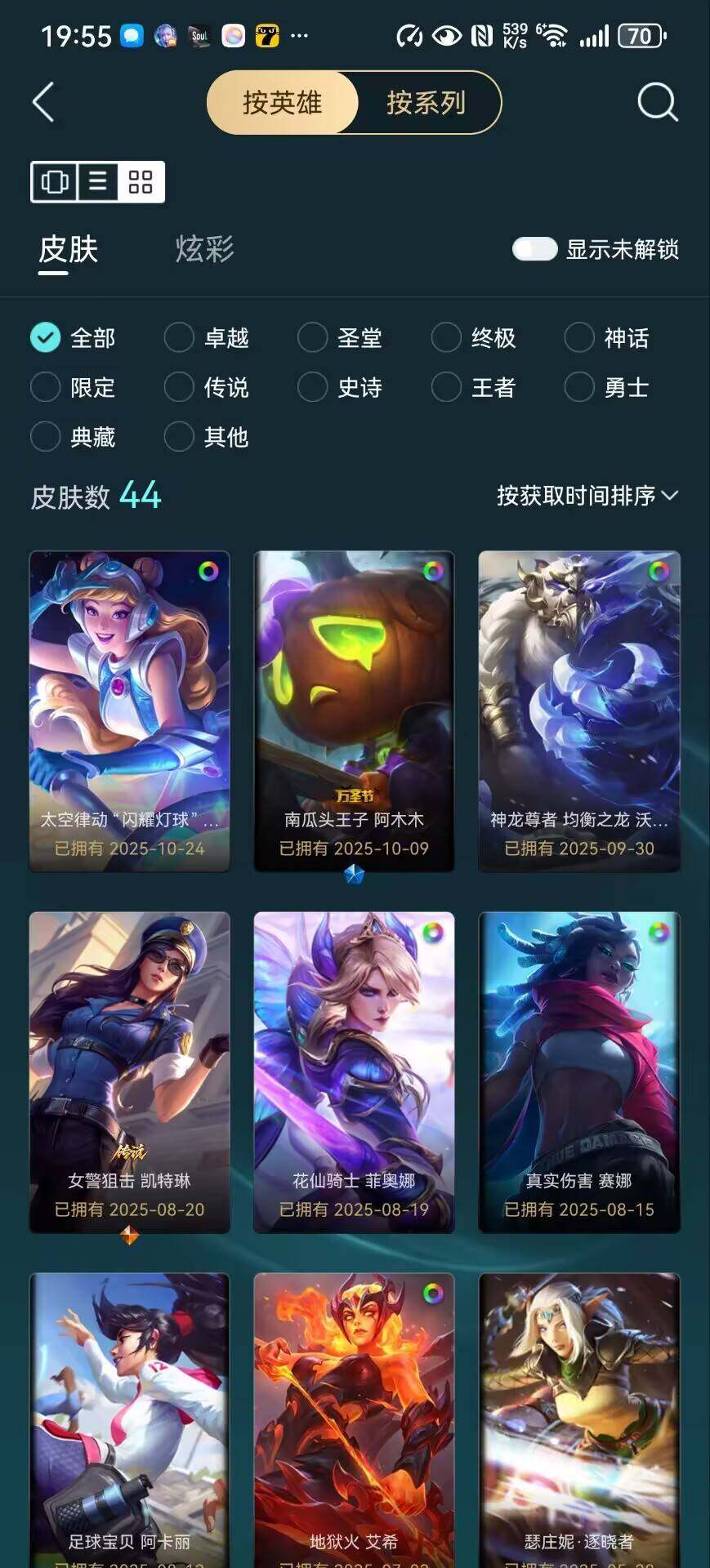The width and height of the screenshot is (710, 1568).
Task: Switch to the 炫彩 tab
Action: tap(204, 249)
